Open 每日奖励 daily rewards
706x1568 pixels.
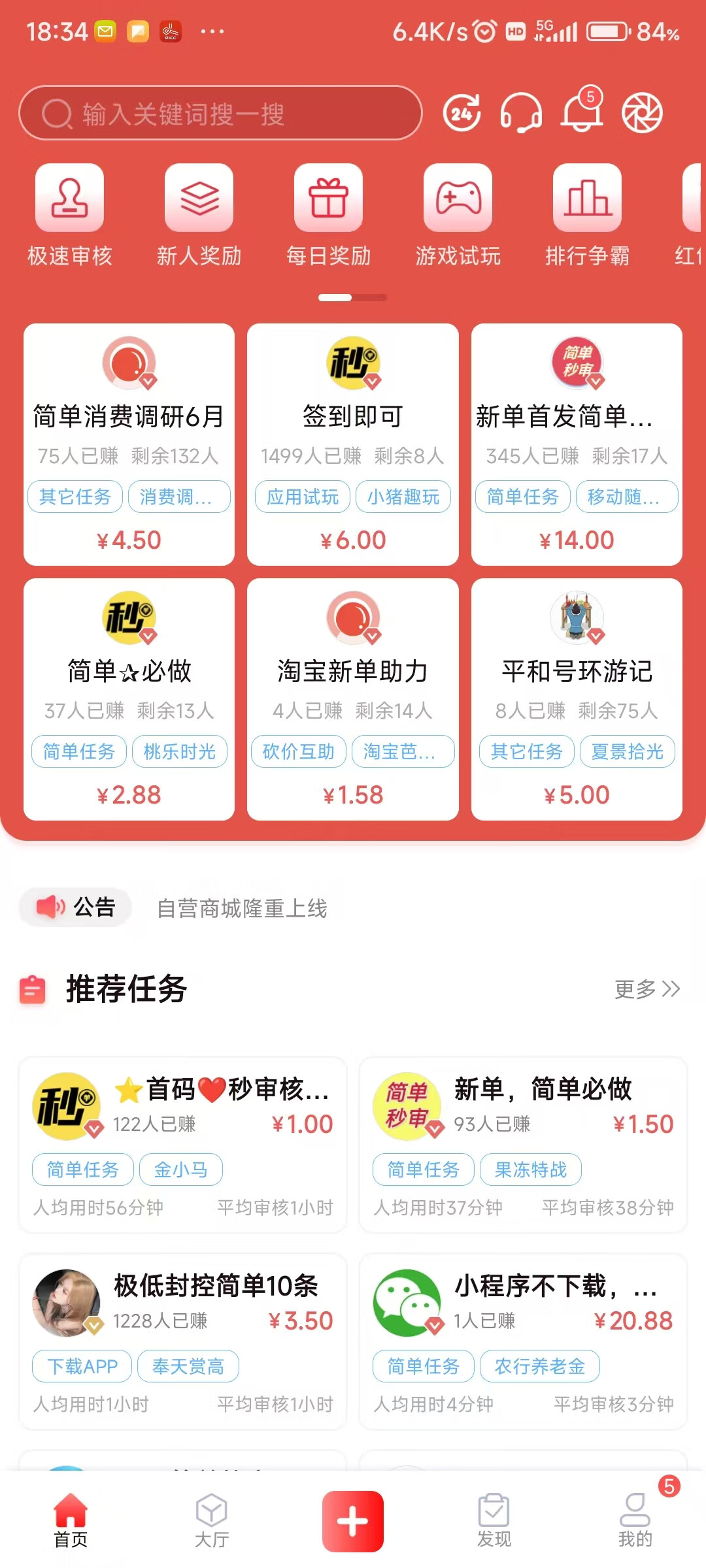coord(328,216)
